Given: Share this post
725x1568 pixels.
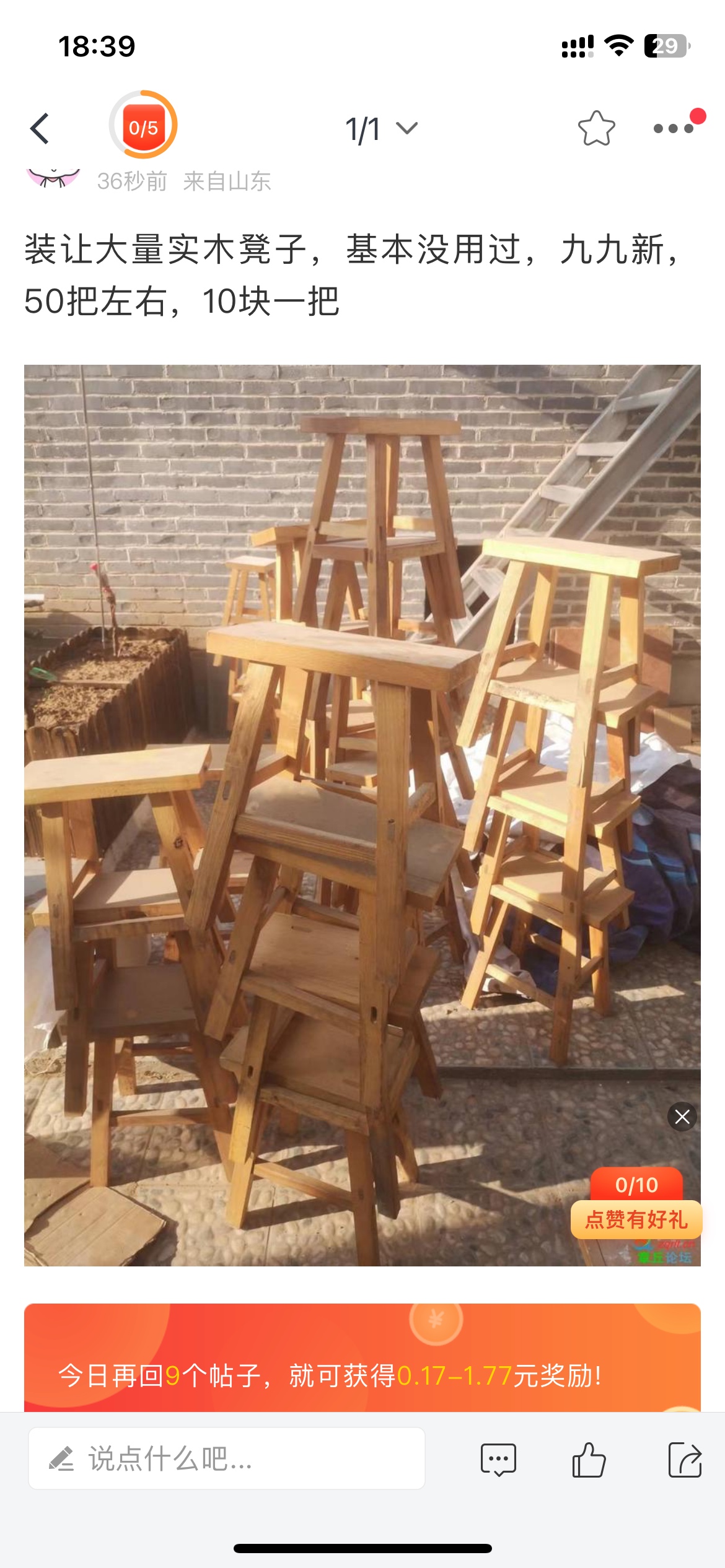Looking at the screenshot, I should pyautogui.click(x=685, y=1460).
